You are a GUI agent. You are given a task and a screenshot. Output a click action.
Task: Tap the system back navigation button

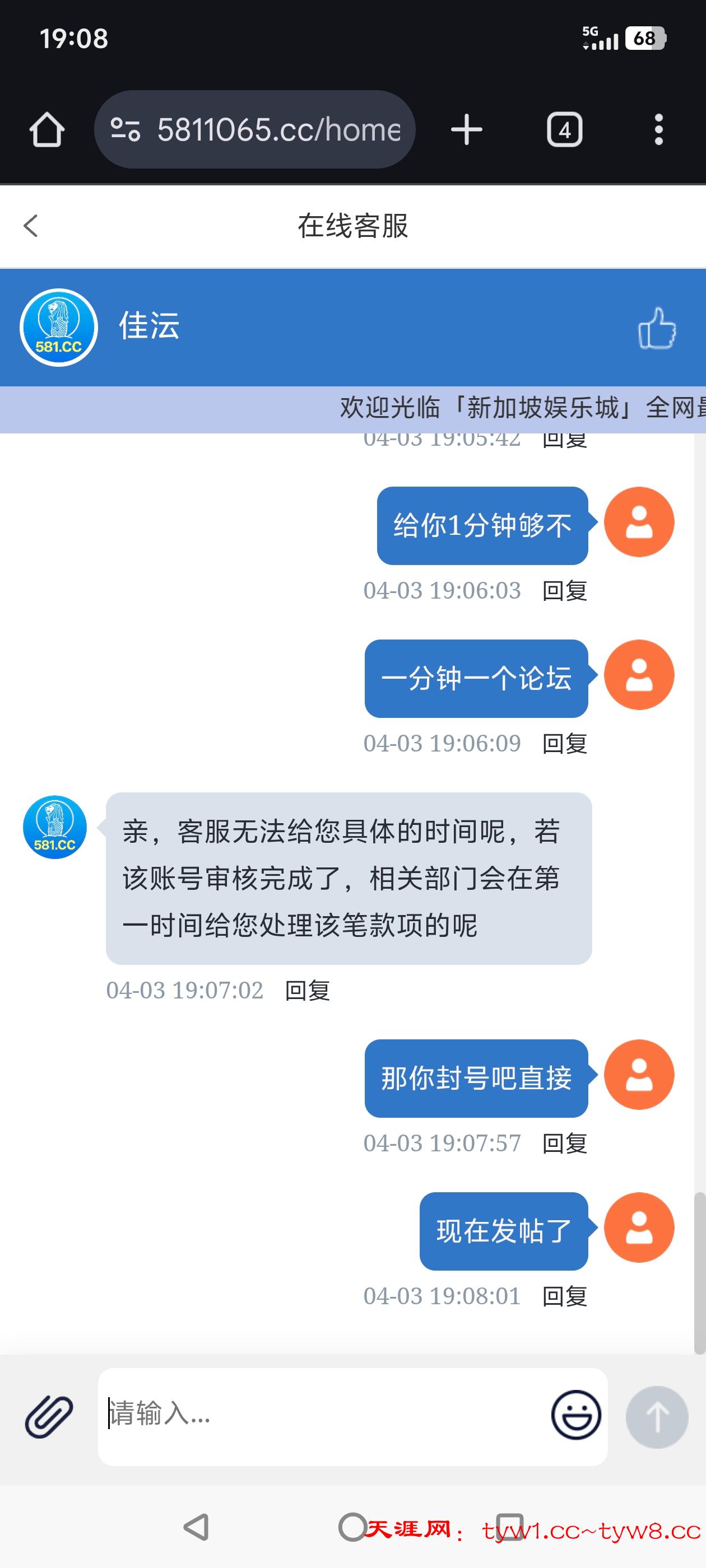pos(196,1527)
